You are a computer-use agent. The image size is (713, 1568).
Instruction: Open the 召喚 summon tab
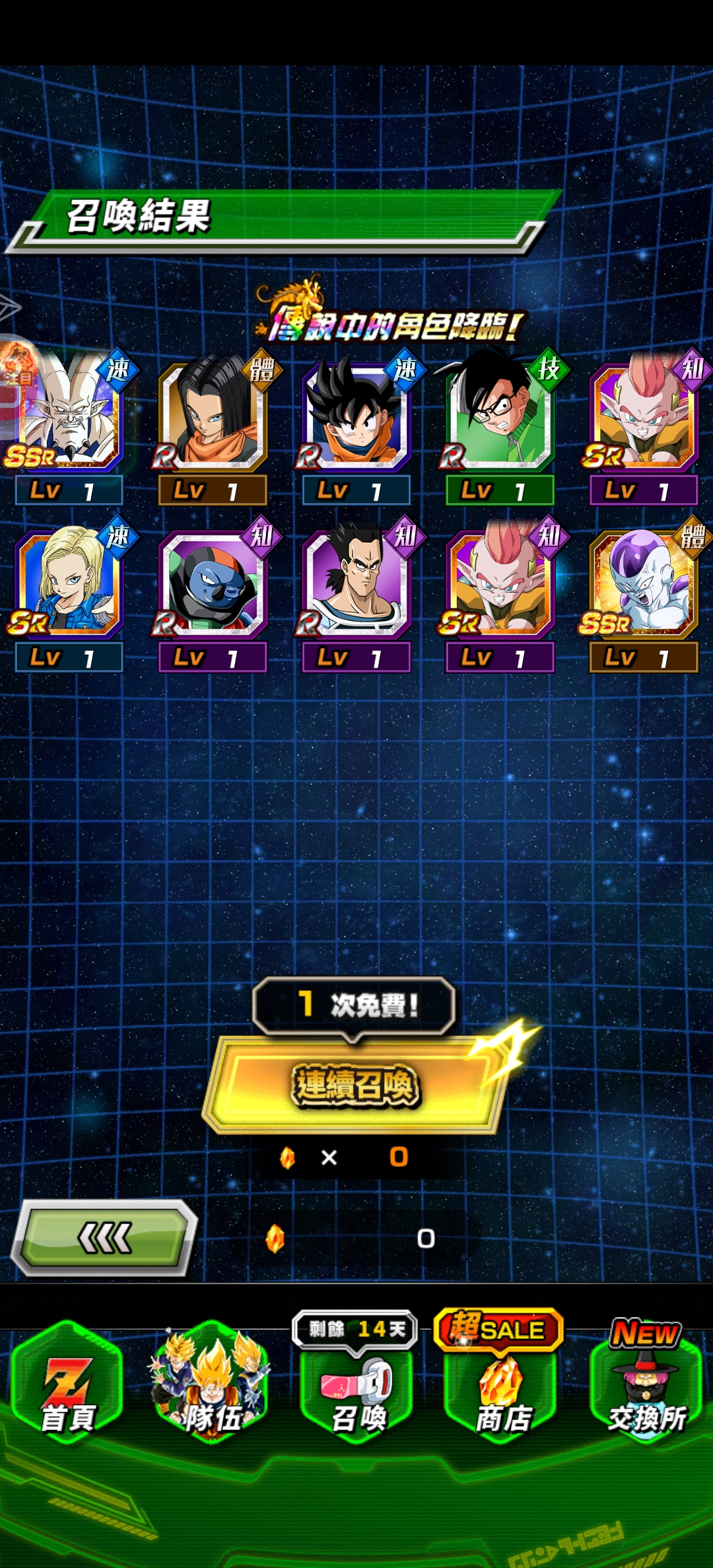pos(357,1394)
